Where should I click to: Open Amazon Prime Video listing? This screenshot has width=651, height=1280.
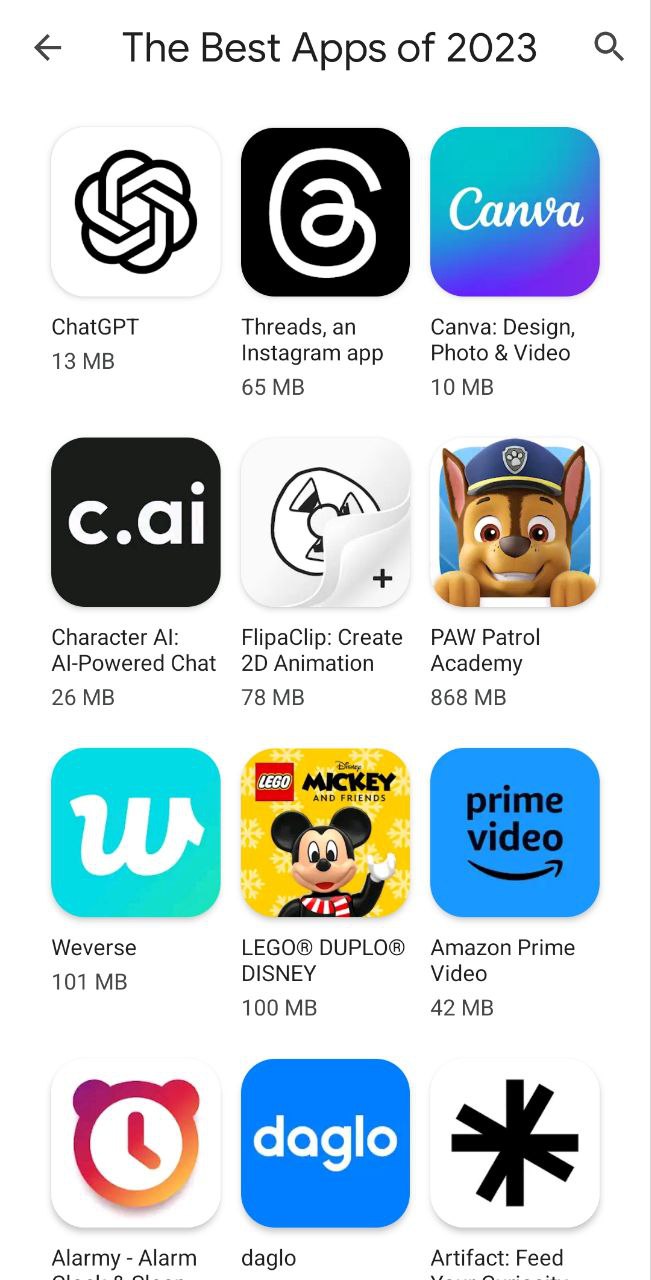coord(514,832)
